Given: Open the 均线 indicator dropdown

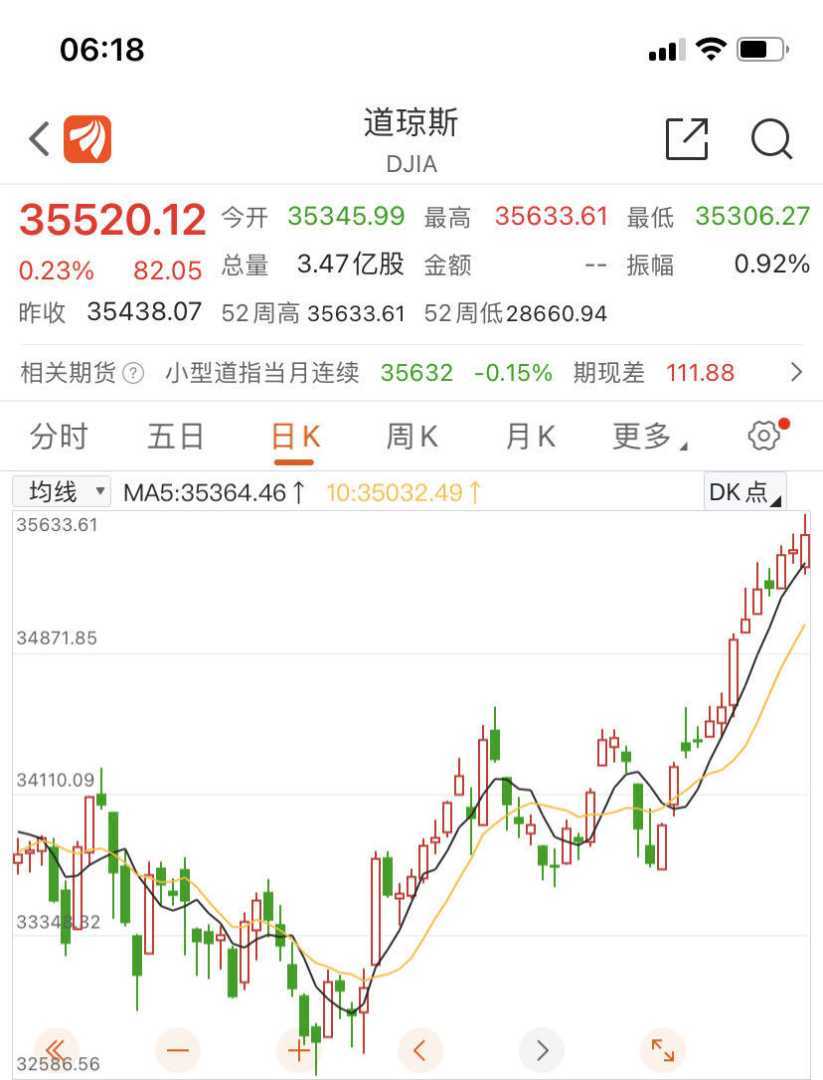Looking at the screenshot, I should (62, 492).
